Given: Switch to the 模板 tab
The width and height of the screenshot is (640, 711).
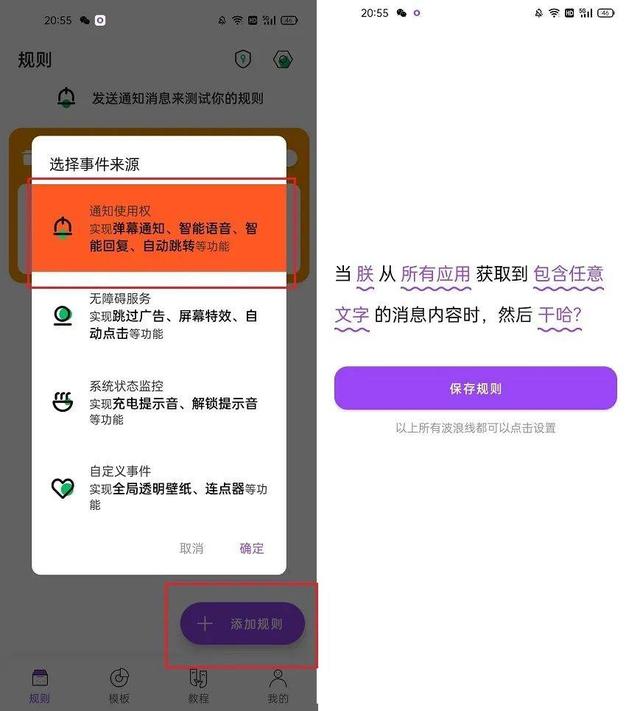Looking at the screenshot, I should click(x=120, y=685).
